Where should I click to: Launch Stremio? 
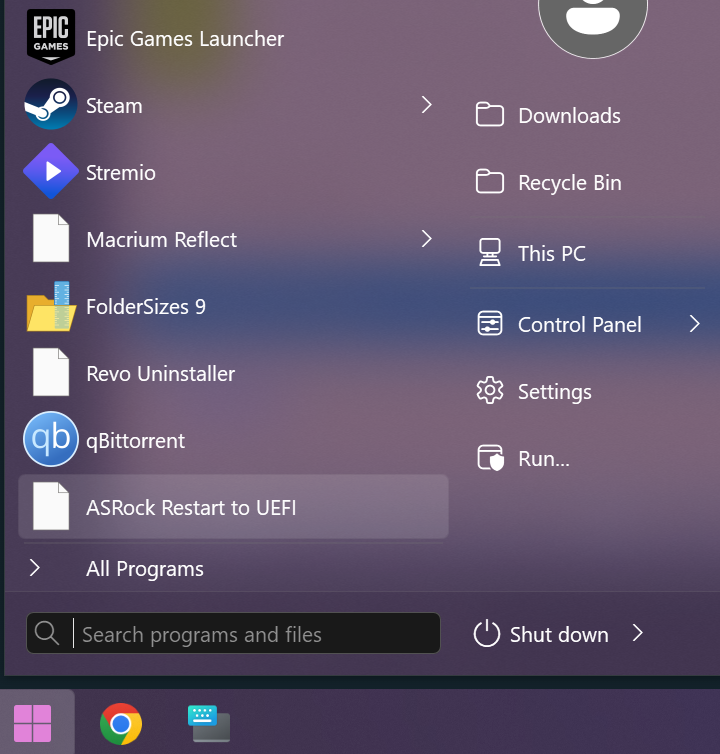coord(120,173)
